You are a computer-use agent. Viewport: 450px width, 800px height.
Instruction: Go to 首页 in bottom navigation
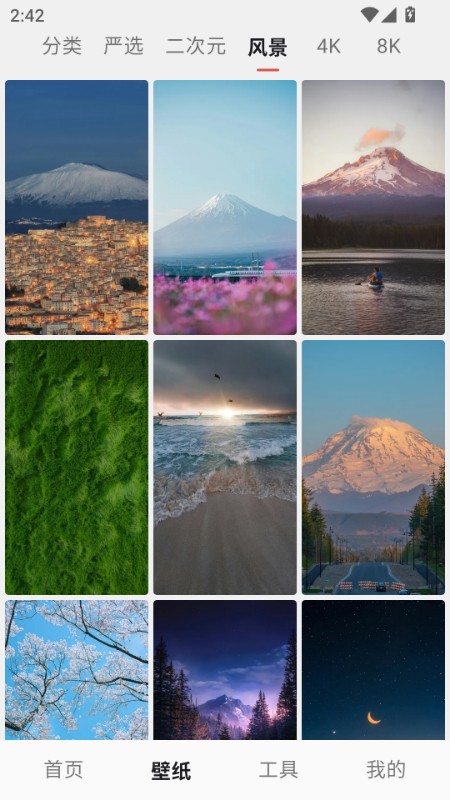64,770
